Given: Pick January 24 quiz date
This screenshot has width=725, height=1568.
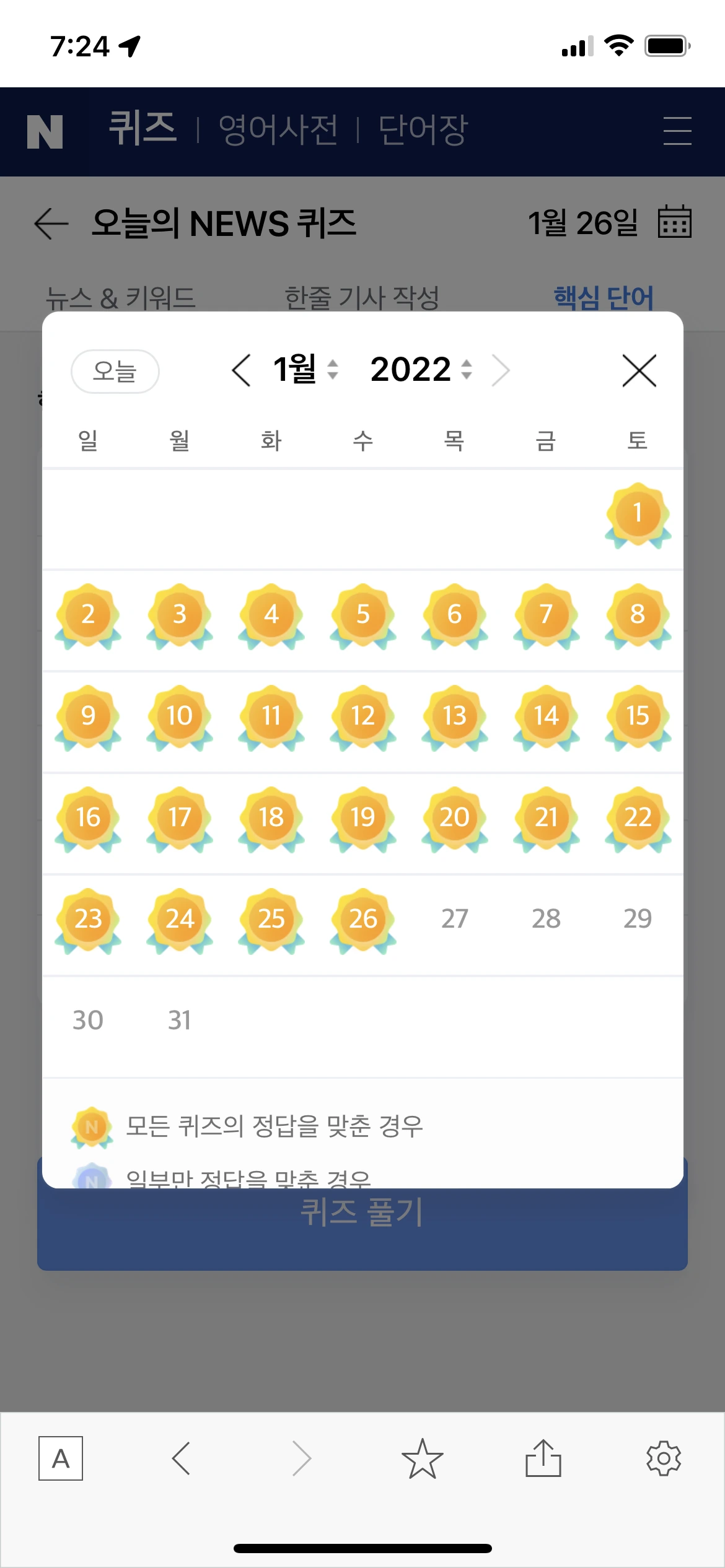Looking at the screenshot, I should 180,920.
